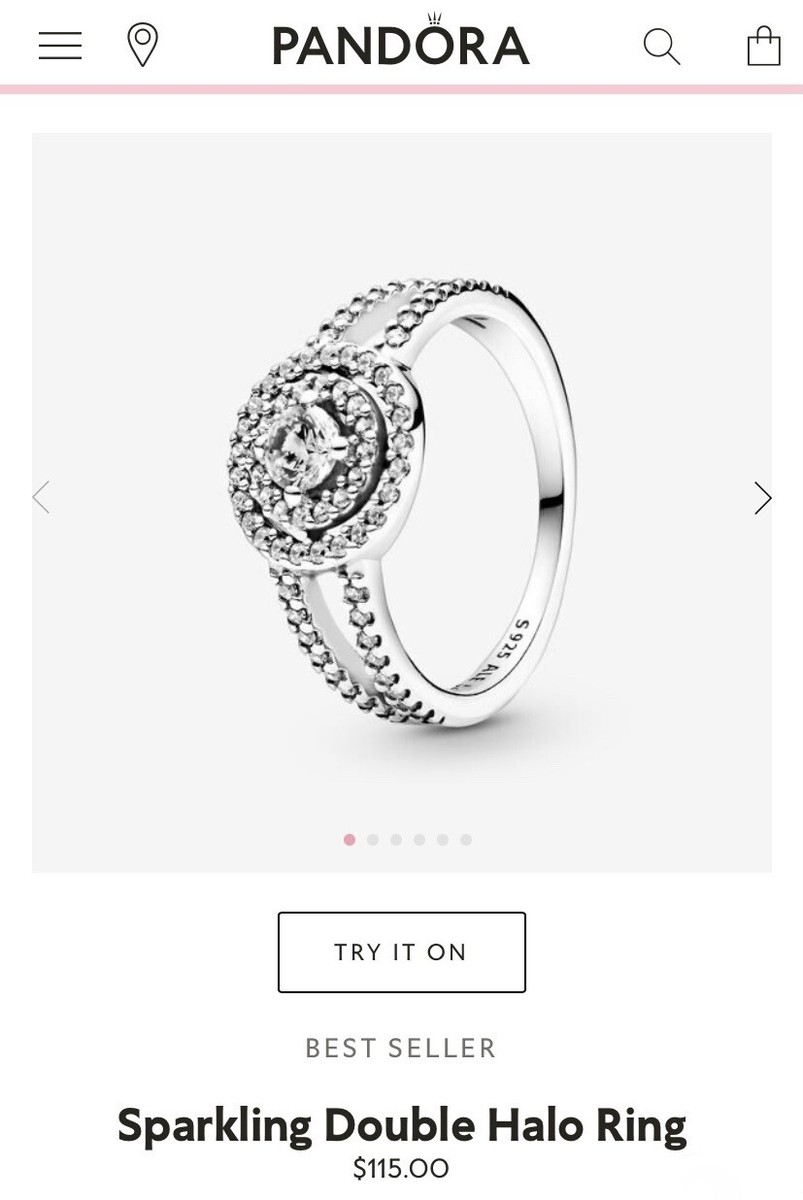This screenshot has height=1200, width=803.
Task: Open the Sparkling Double Halo Ring title link
Action: click(401, 1124)
